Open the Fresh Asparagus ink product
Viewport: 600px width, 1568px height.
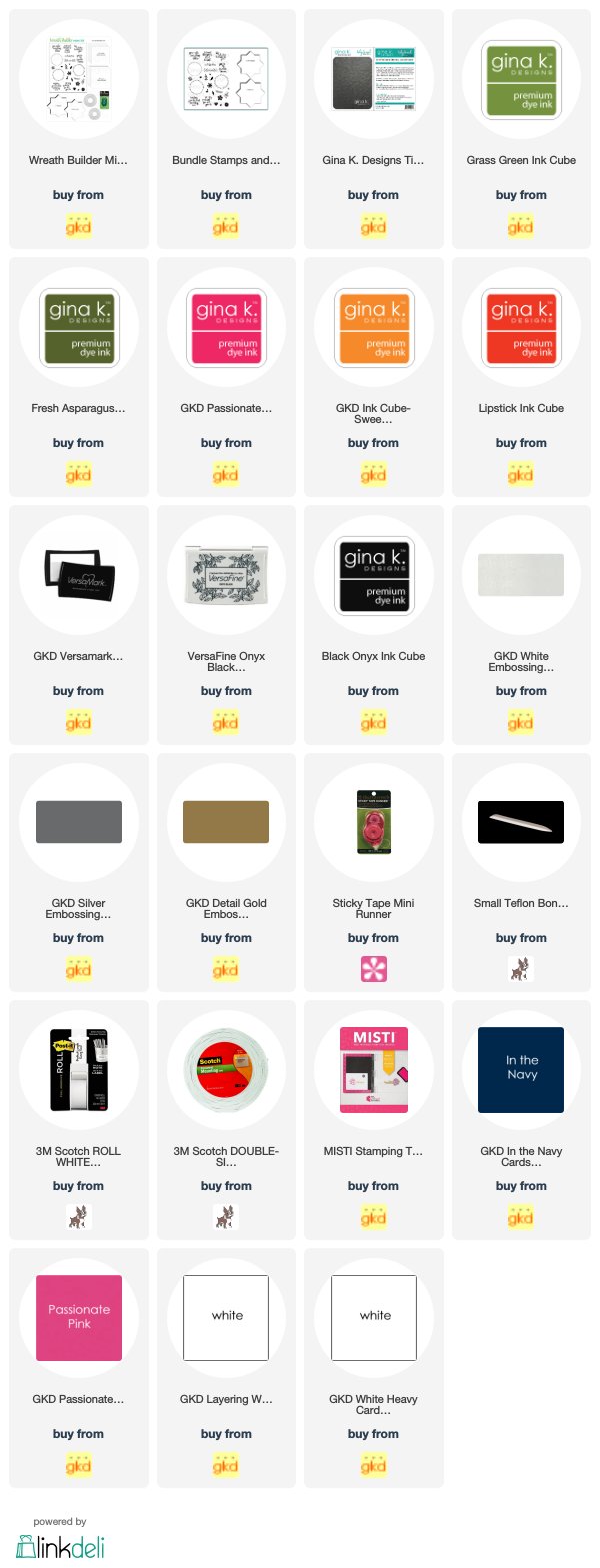78,328
